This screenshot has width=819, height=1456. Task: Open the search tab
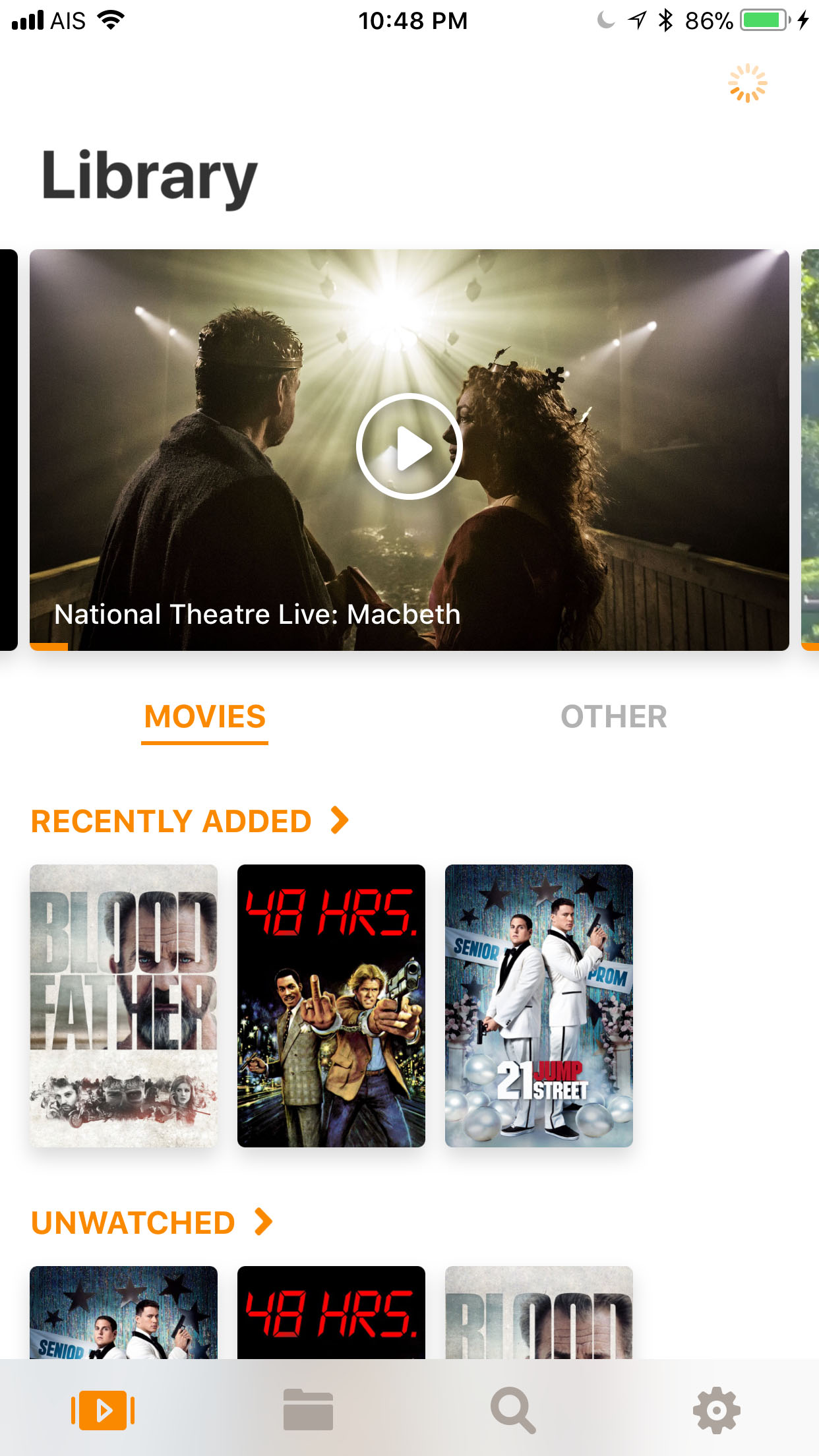[x=512, y=1410]
